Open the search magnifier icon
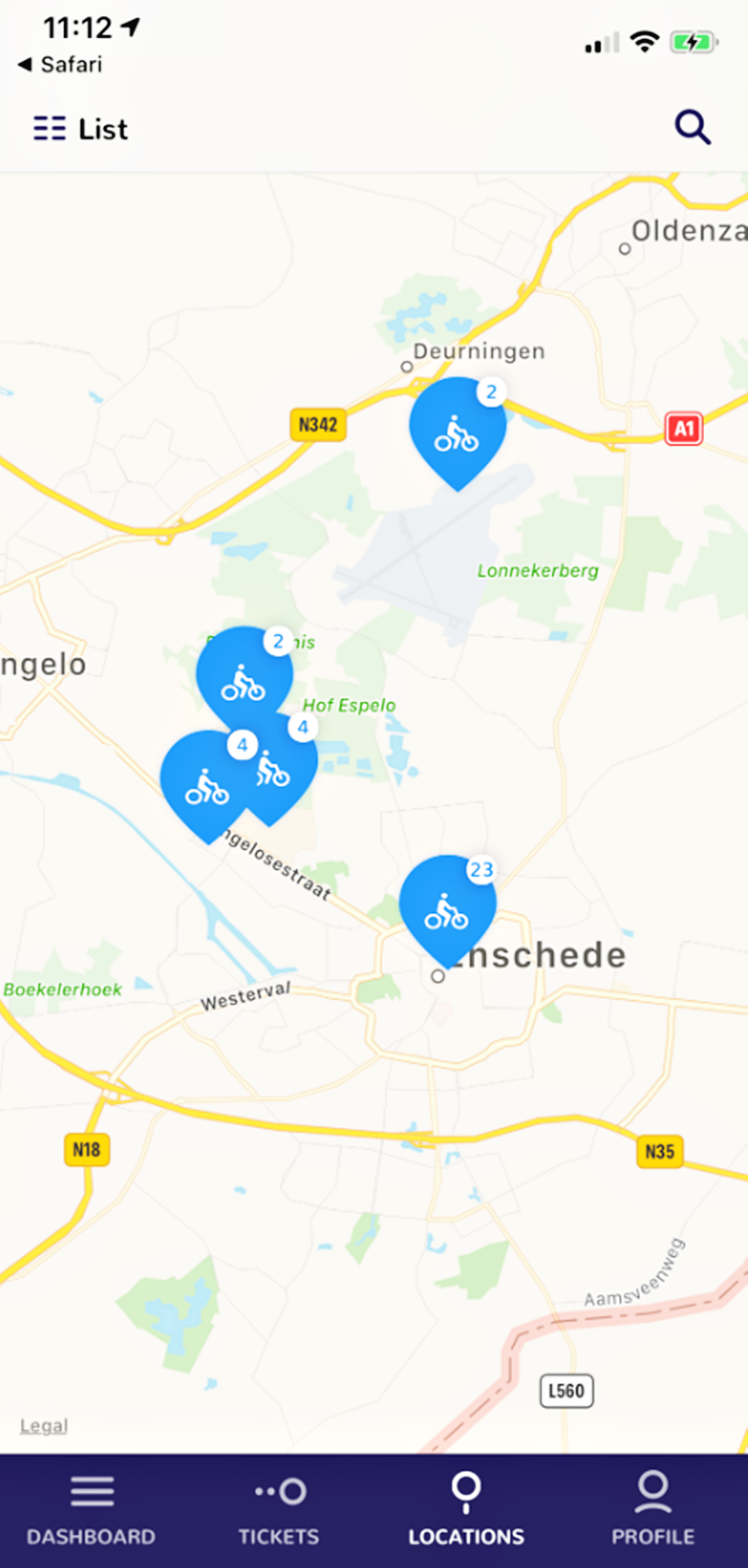The height and width of the screenshot is (1568, 748). 693,128
